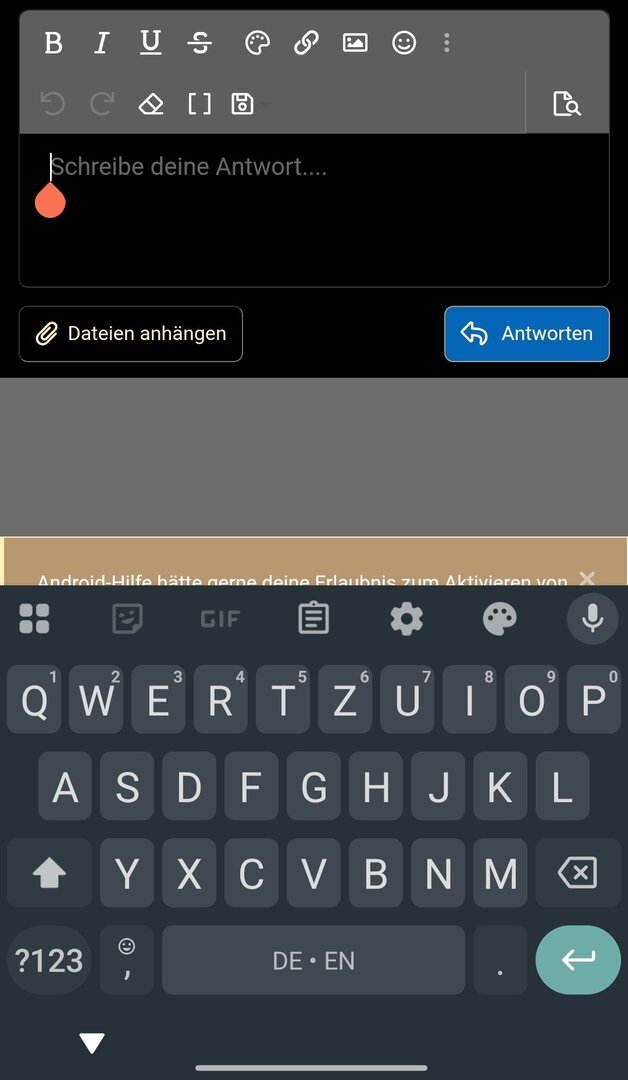The image size is (628, 1080).
Task: Open more editor options menu
Action: tap(446, 43)
